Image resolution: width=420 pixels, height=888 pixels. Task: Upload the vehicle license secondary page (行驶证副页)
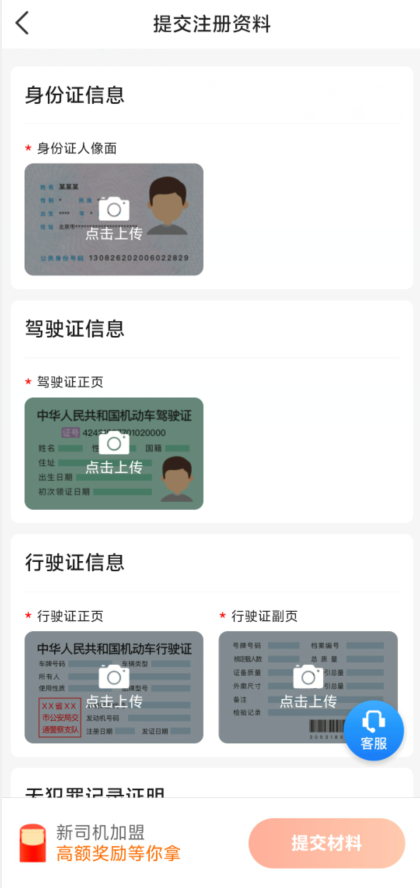click(x=308, y=688)
